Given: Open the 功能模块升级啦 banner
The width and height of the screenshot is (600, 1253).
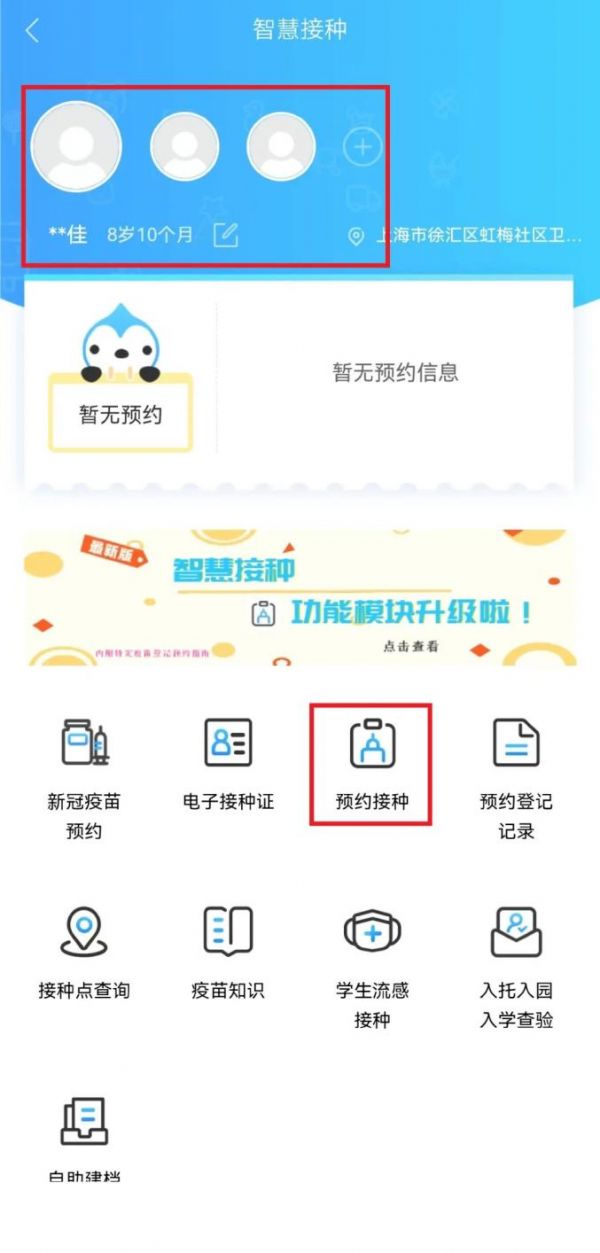Looking at the screenshot, I should tap(300, 598).
